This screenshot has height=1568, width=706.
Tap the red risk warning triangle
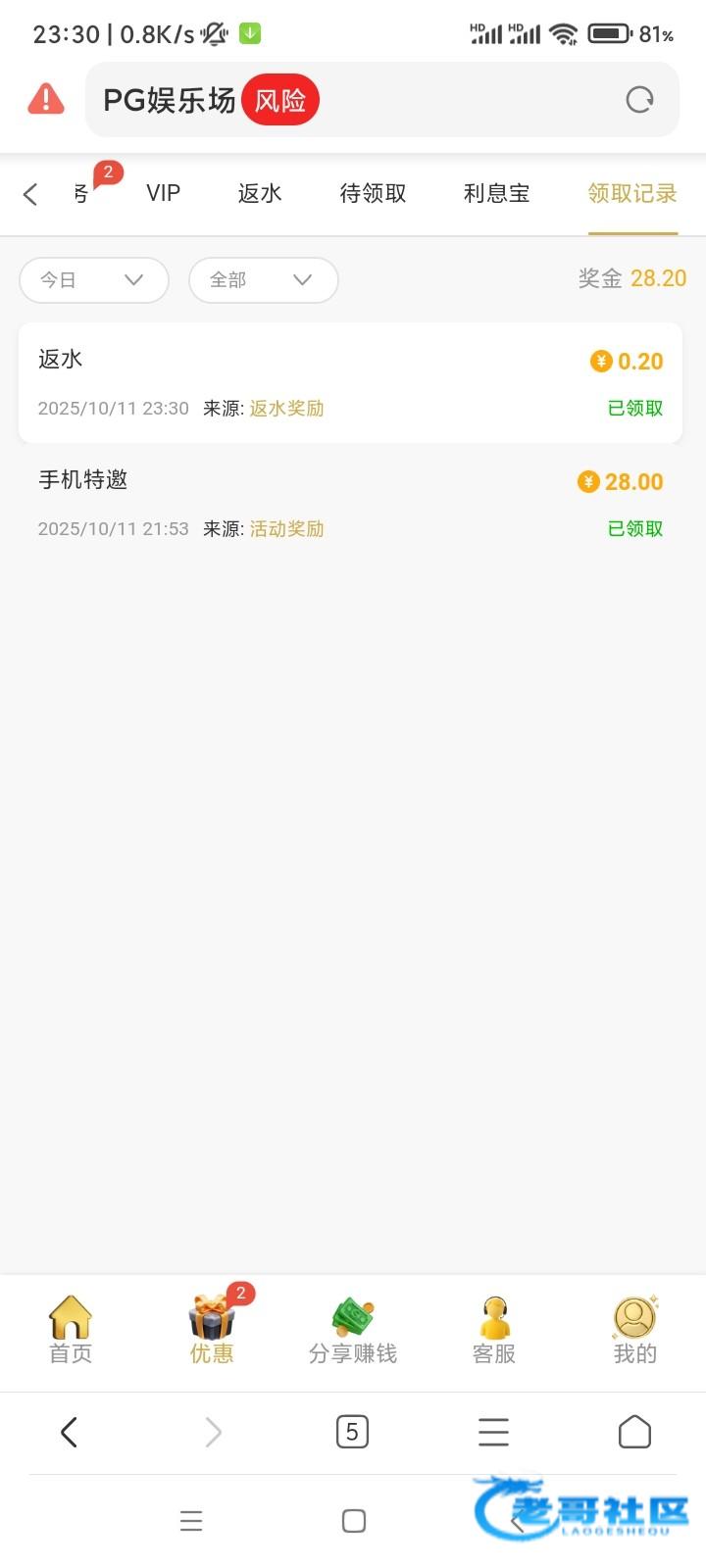(x=45, y=99)
